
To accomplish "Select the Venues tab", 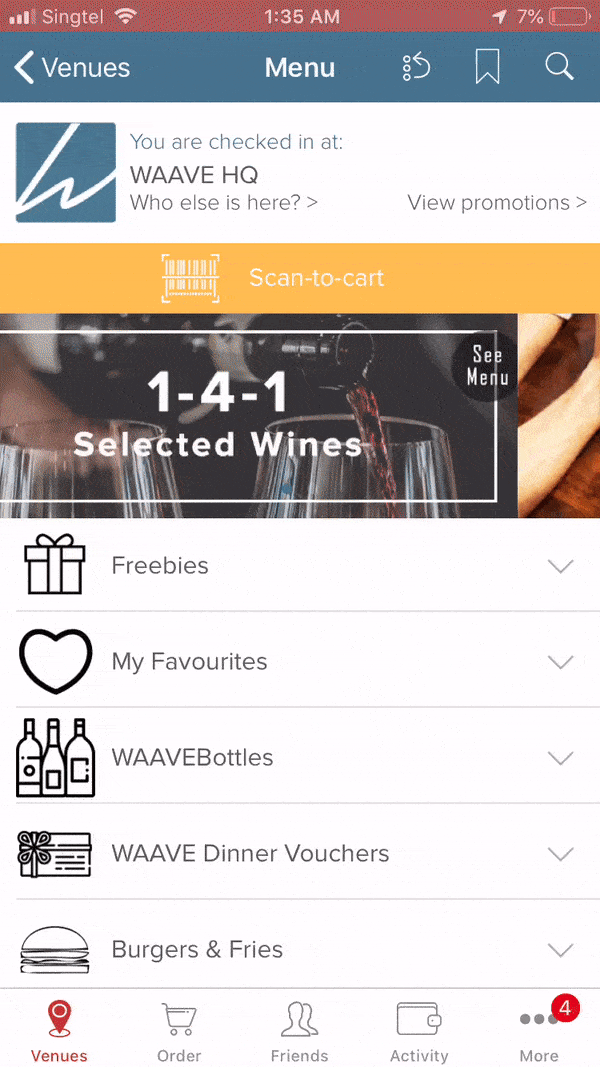I will 59,1031.
